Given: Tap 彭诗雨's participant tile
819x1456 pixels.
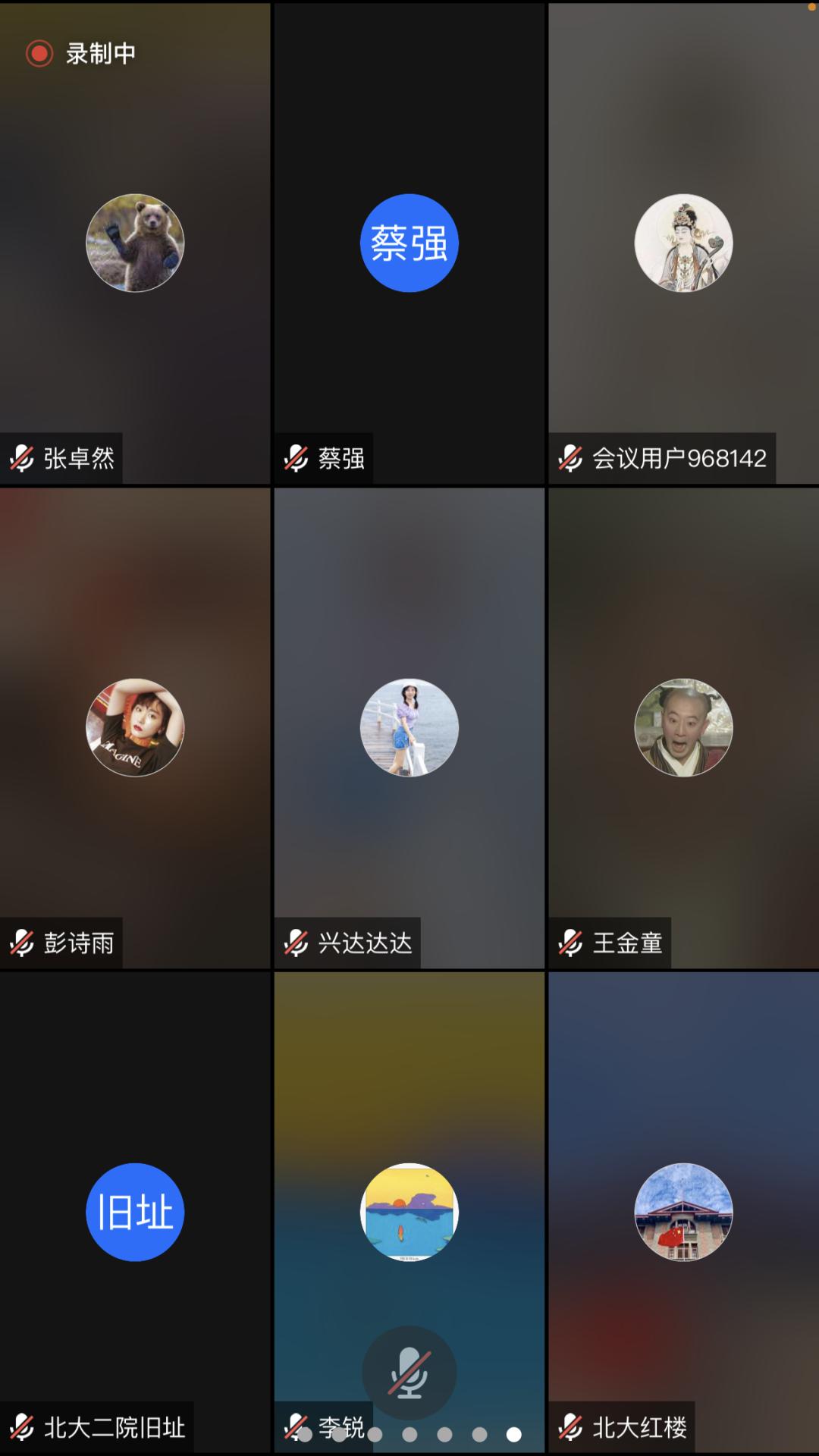Looking at the screenshot, I should click(135, 727).
